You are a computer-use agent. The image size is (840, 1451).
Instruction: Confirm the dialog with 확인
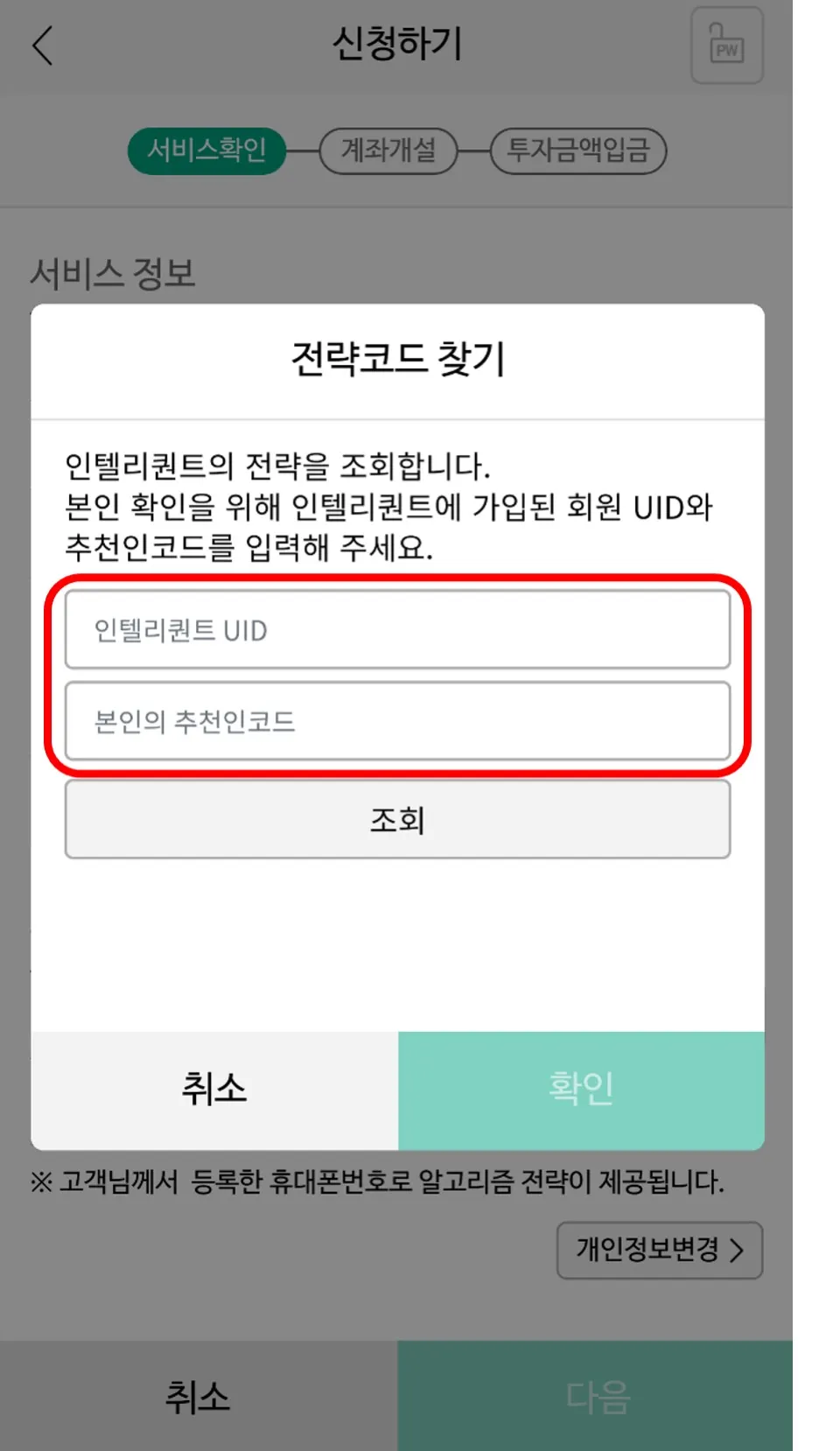581,1090
